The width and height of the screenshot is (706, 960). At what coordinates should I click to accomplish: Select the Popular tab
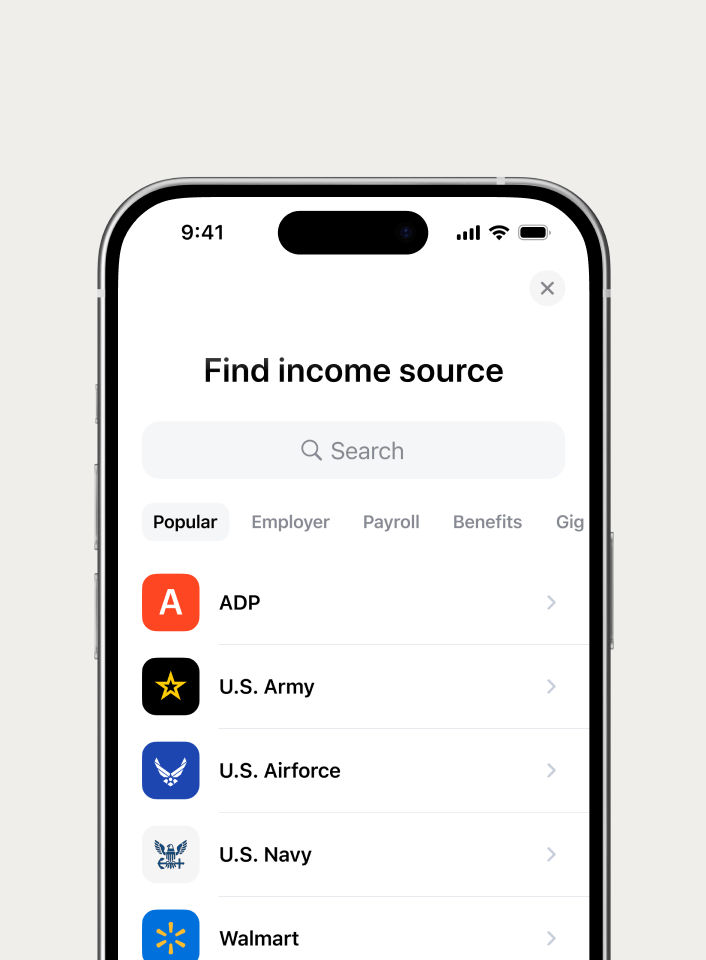coord(185,522)
